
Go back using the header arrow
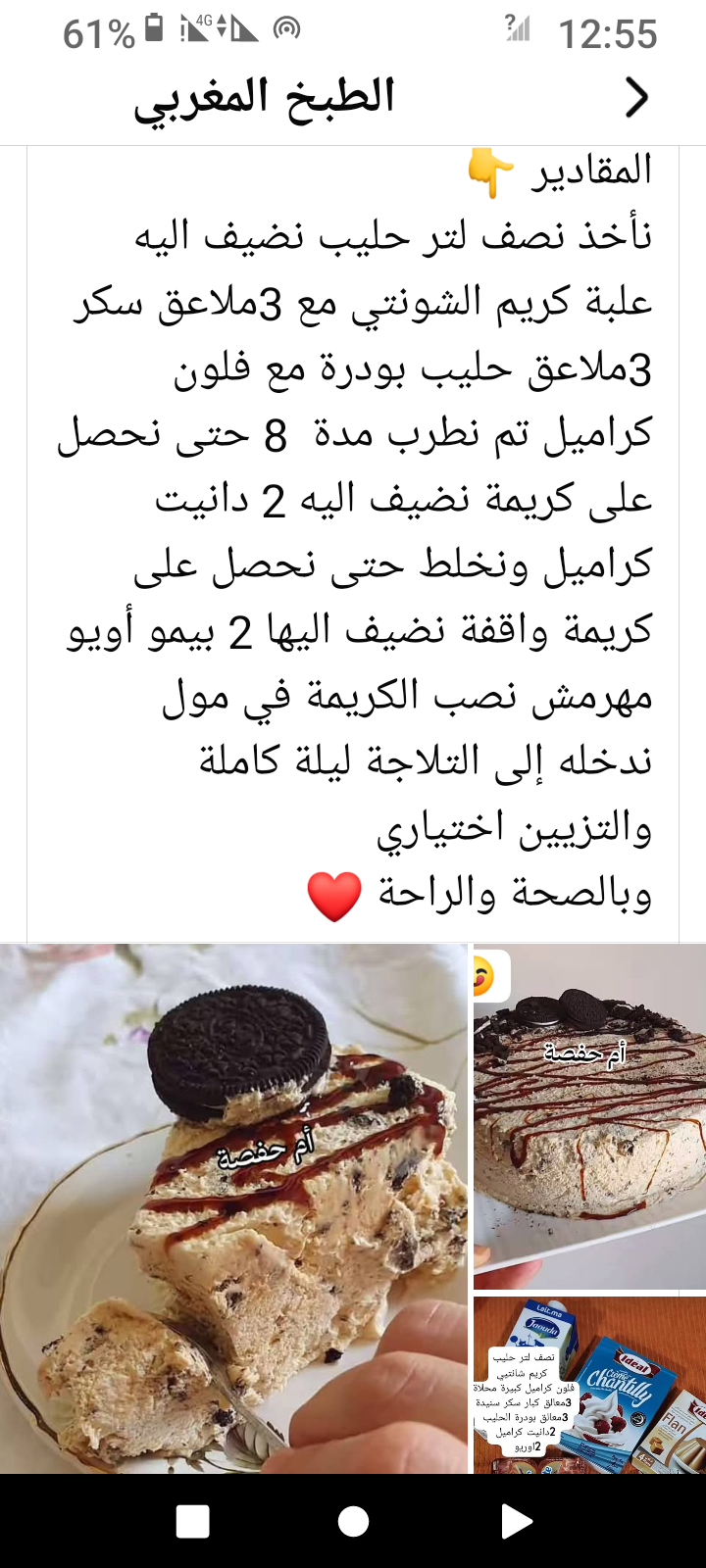click(x=636, y=97)
